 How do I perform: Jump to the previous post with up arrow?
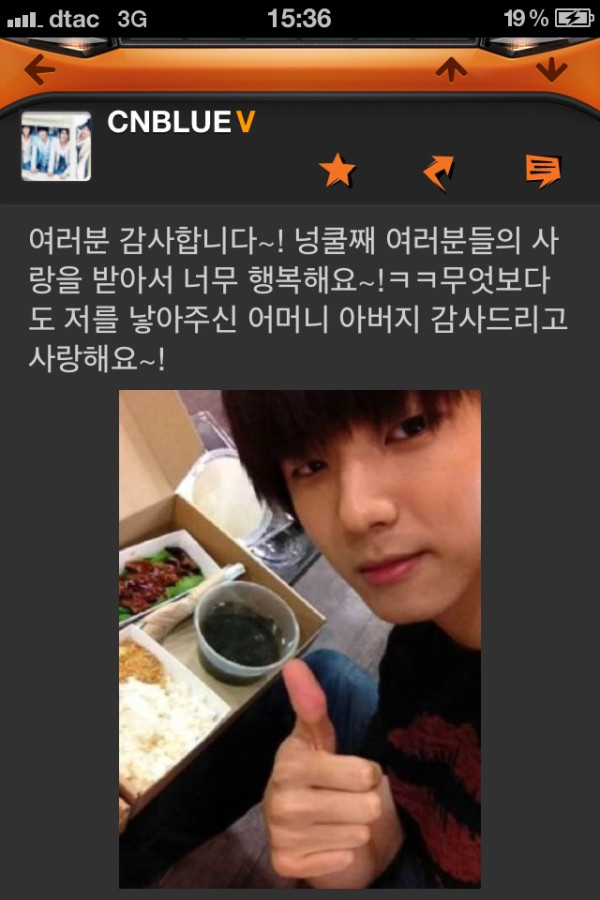[x=452, y=68]
